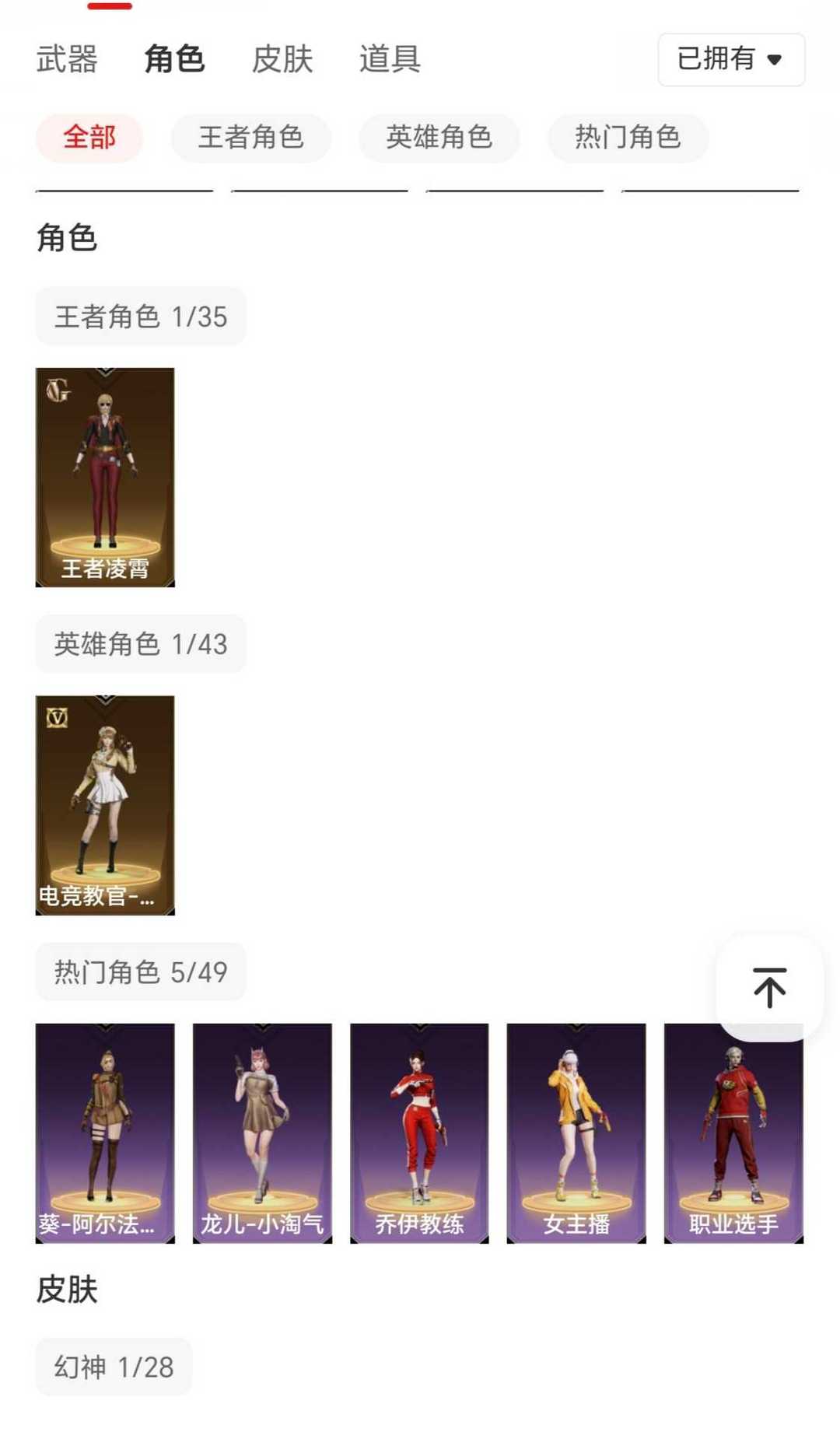Select the 英雄角色 filter chip
This screenshot has height=1432, width=840.
pos(438,138)
